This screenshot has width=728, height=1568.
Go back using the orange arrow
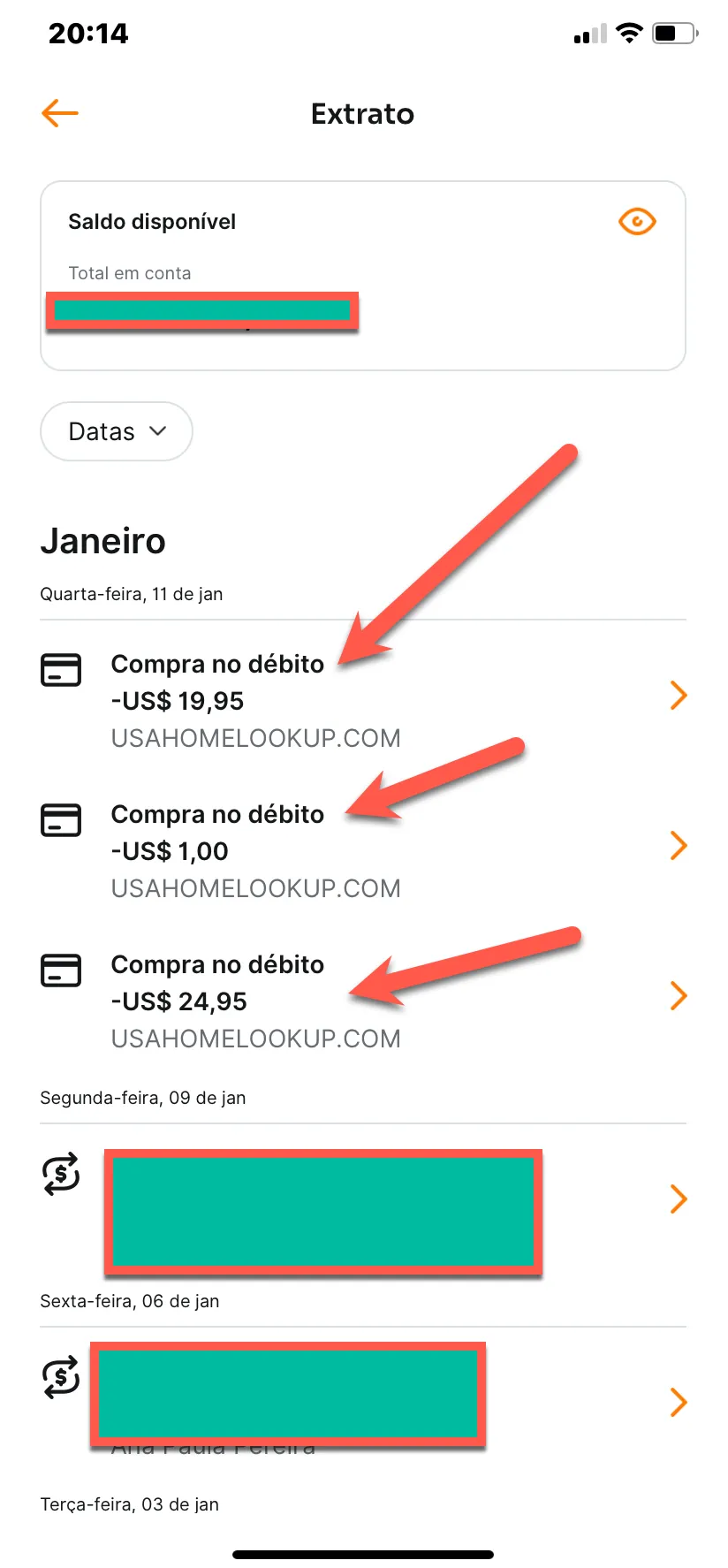60,113
